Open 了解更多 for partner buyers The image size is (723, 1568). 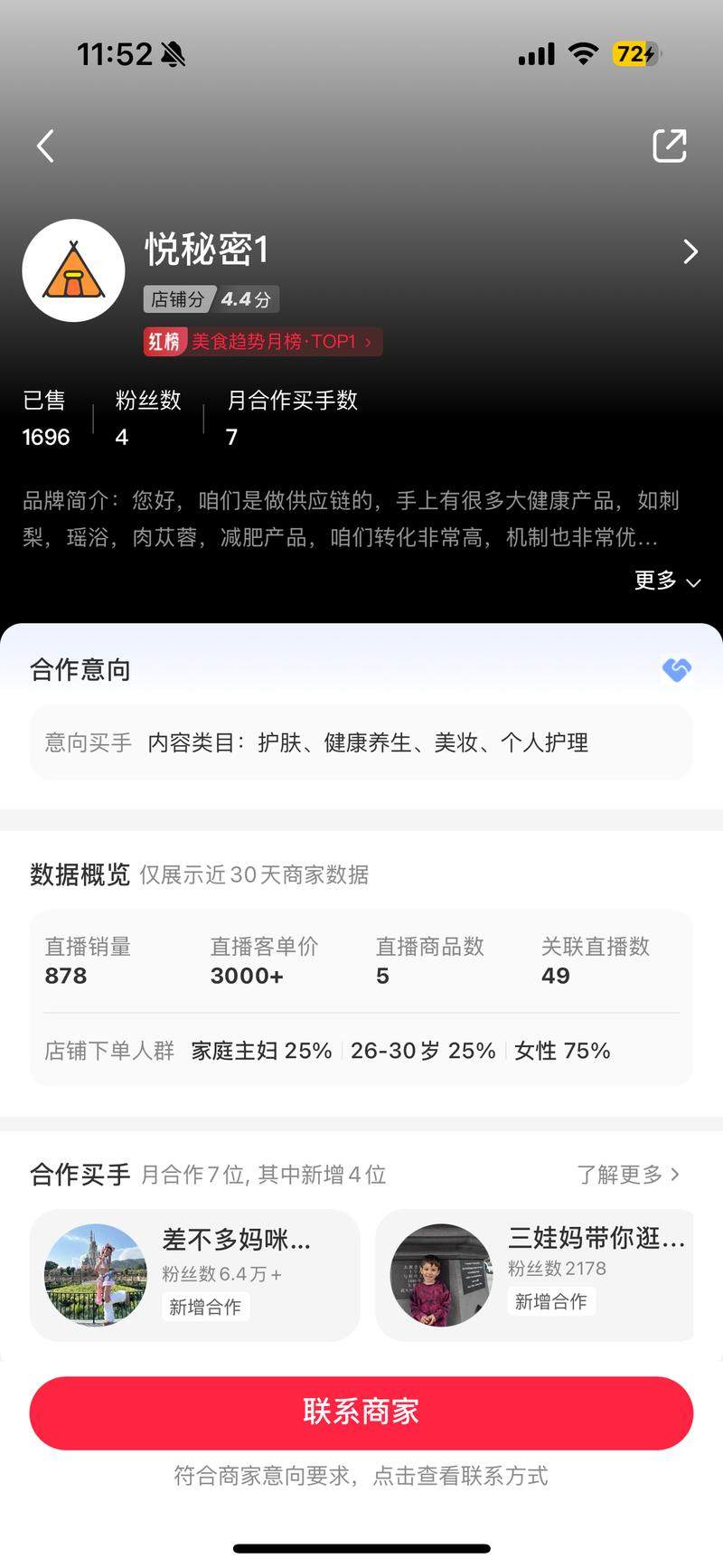pos(628,1175)
